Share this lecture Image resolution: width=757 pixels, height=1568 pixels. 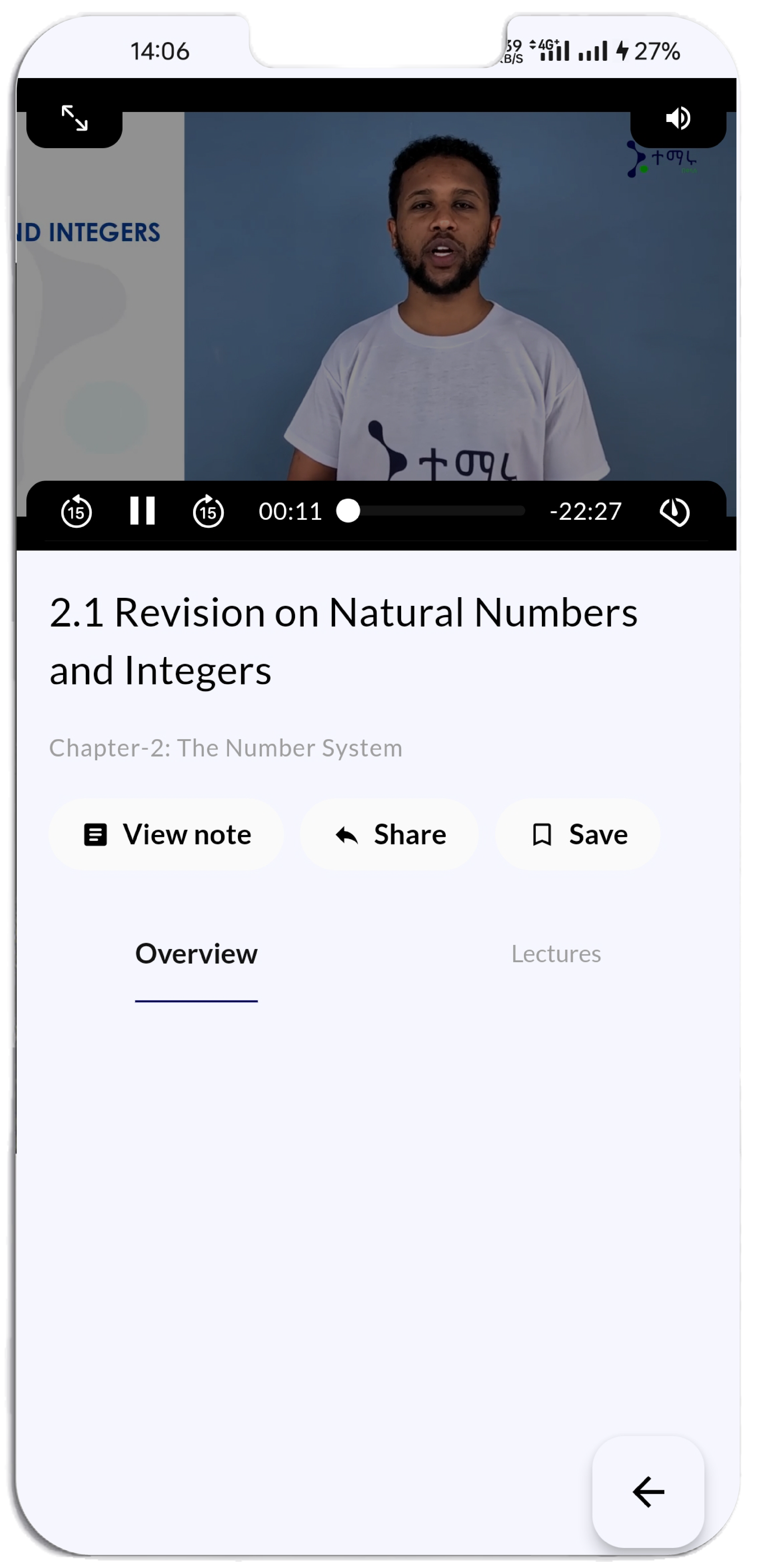pos(390,835)
